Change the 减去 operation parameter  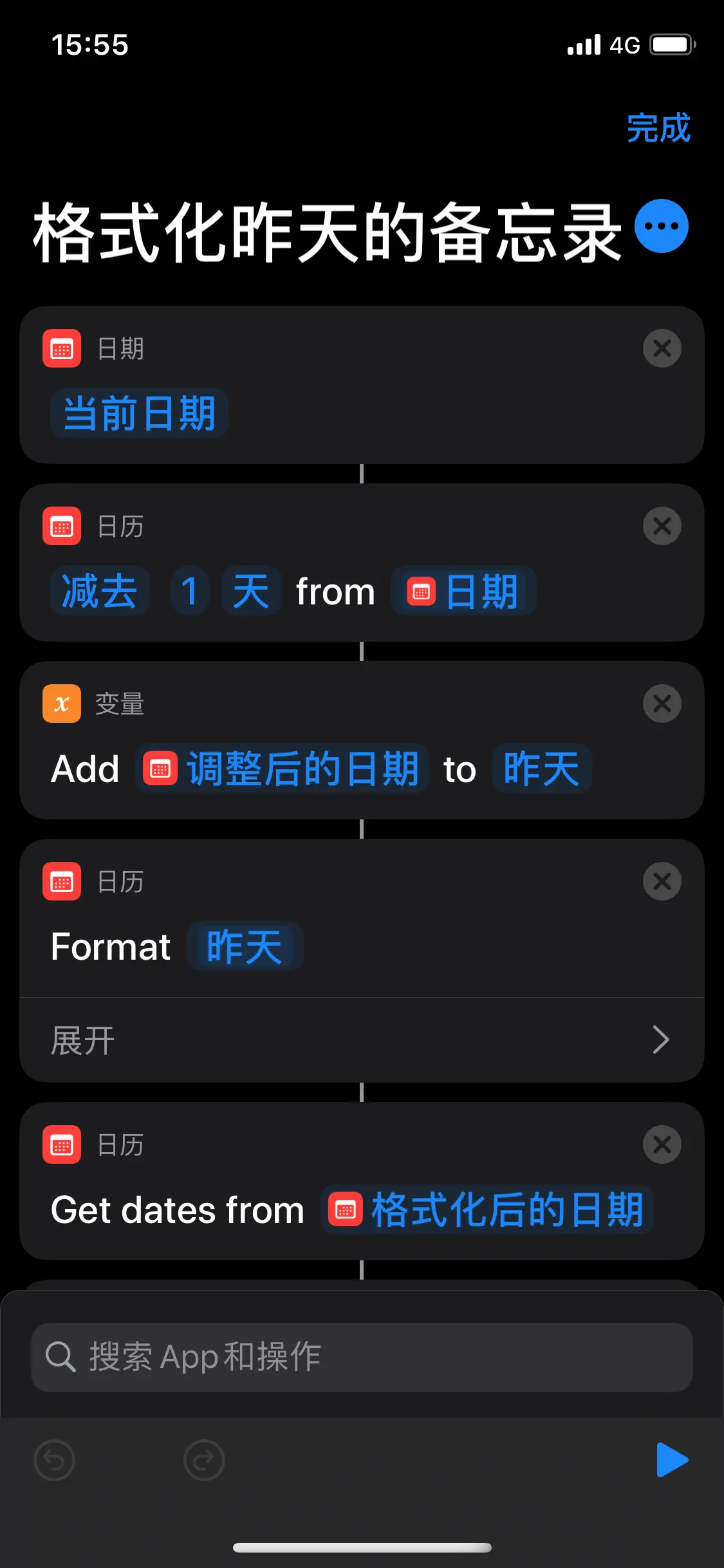pyautogui.click(x=100, y=591)
